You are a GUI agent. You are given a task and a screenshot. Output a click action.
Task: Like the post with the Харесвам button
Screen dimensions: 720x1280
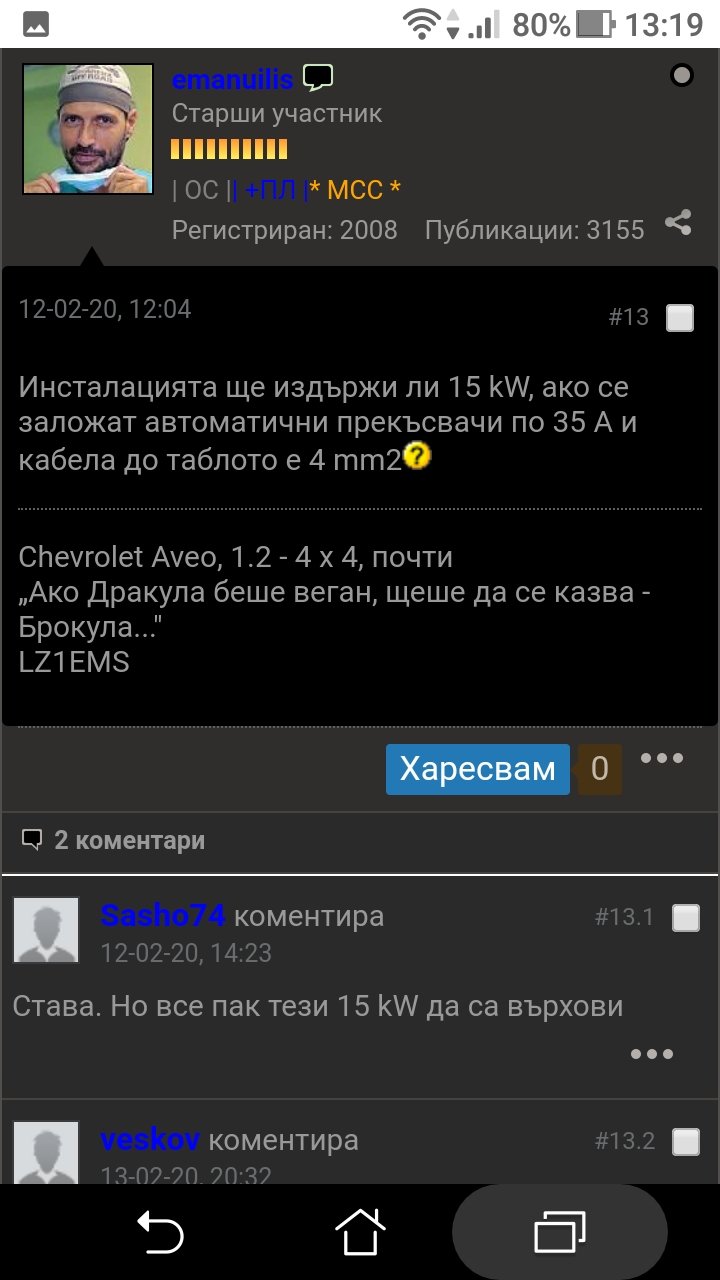(x=477, y=769)
